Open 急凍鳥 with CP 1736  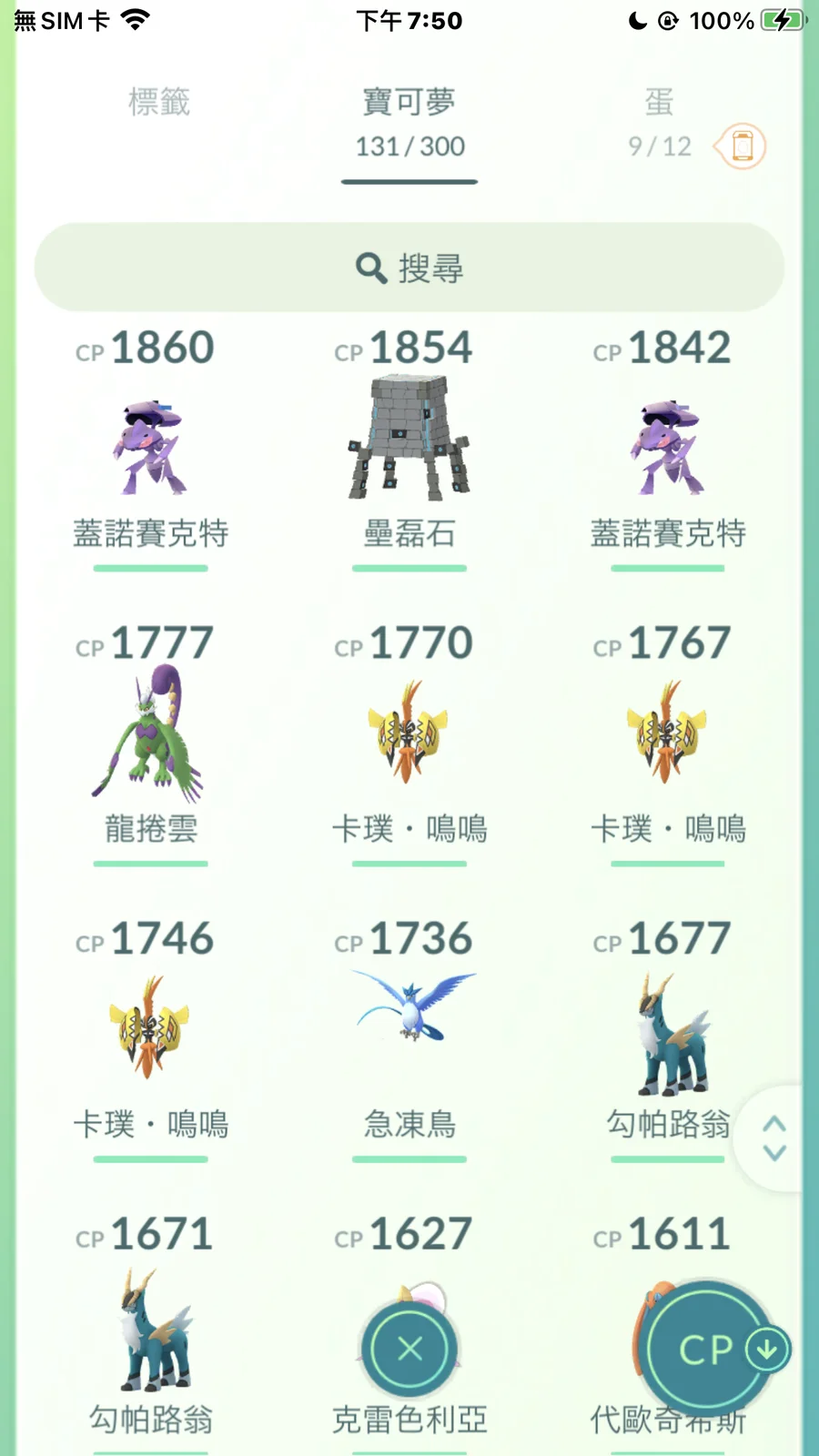click(409, 1010)
